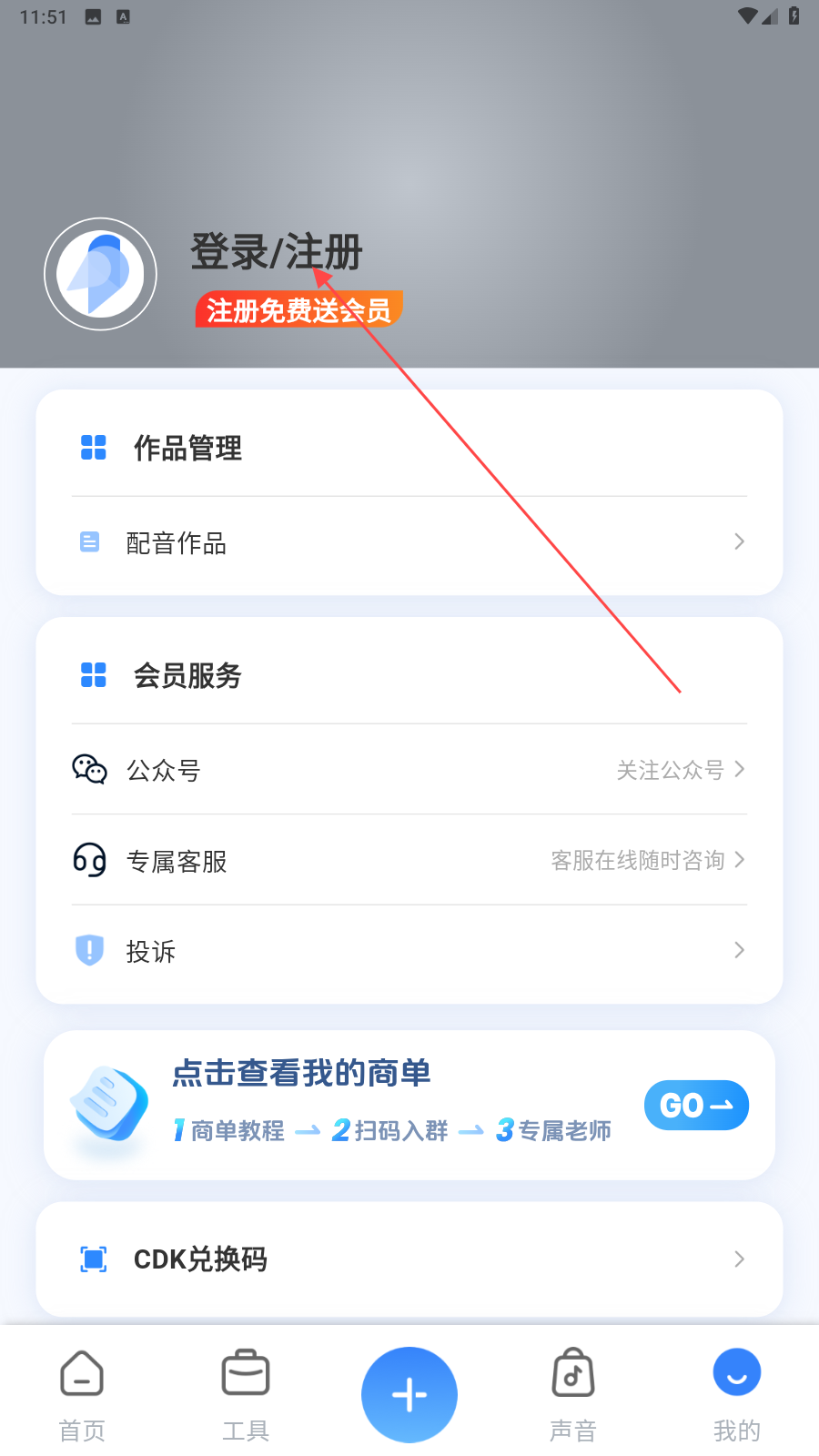This screenshot has height=1456, width=819.
Task: Tap the GO button on 商单 card
Action: click(696, 1106)
